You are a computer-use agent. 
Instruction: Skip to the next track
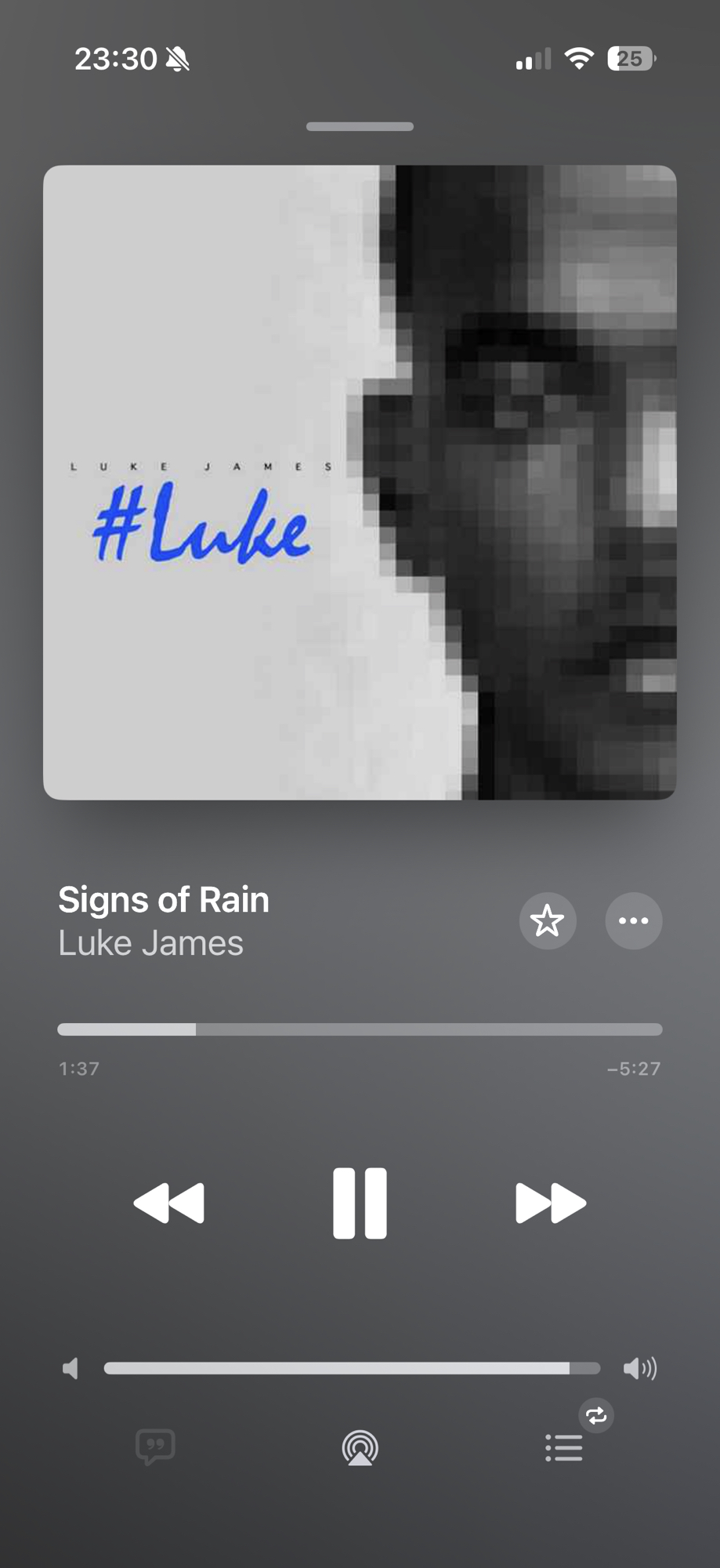(x=550, y=1203)
